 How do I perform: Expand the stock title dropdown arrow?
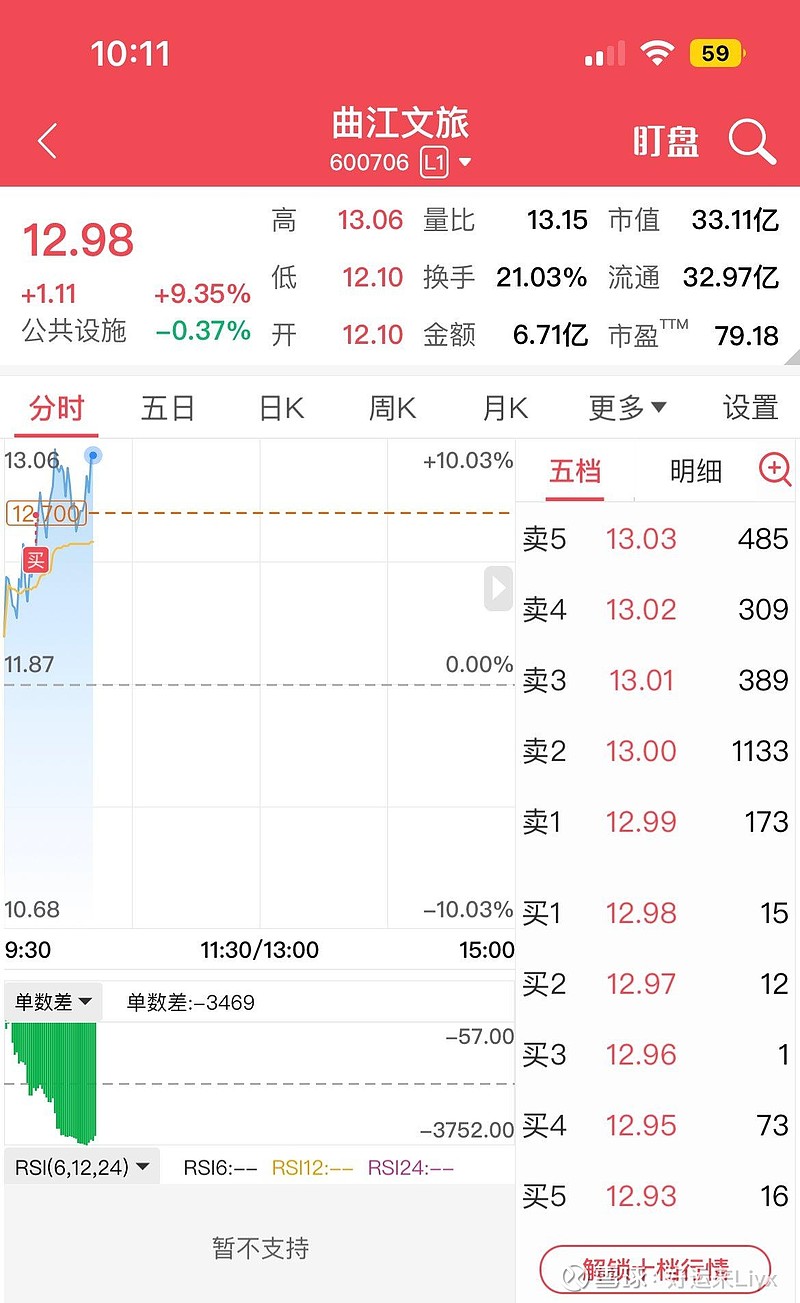[465, 162]
